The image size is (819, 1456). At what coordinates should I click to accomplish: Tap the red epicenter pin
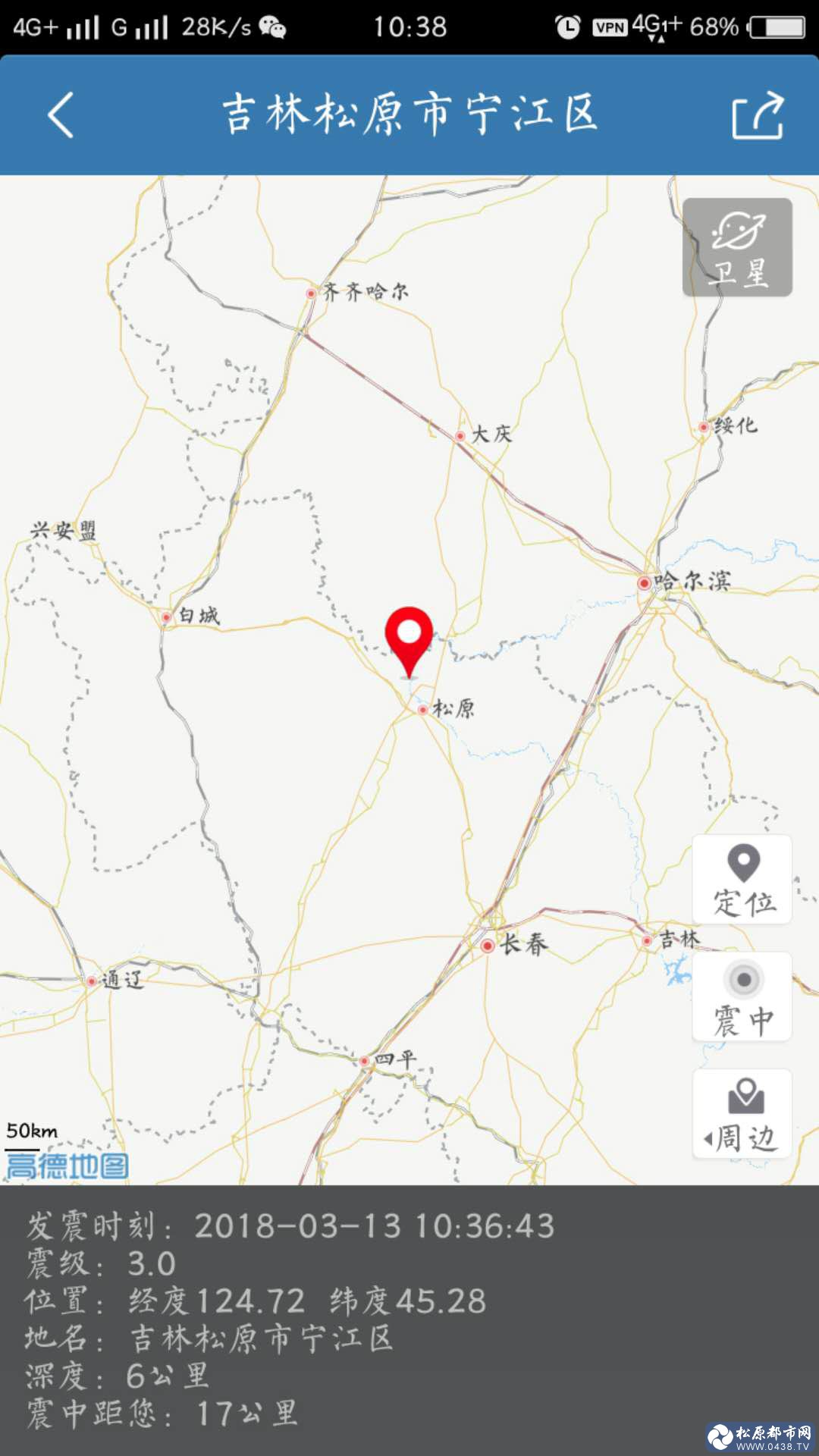pos(409,637)
